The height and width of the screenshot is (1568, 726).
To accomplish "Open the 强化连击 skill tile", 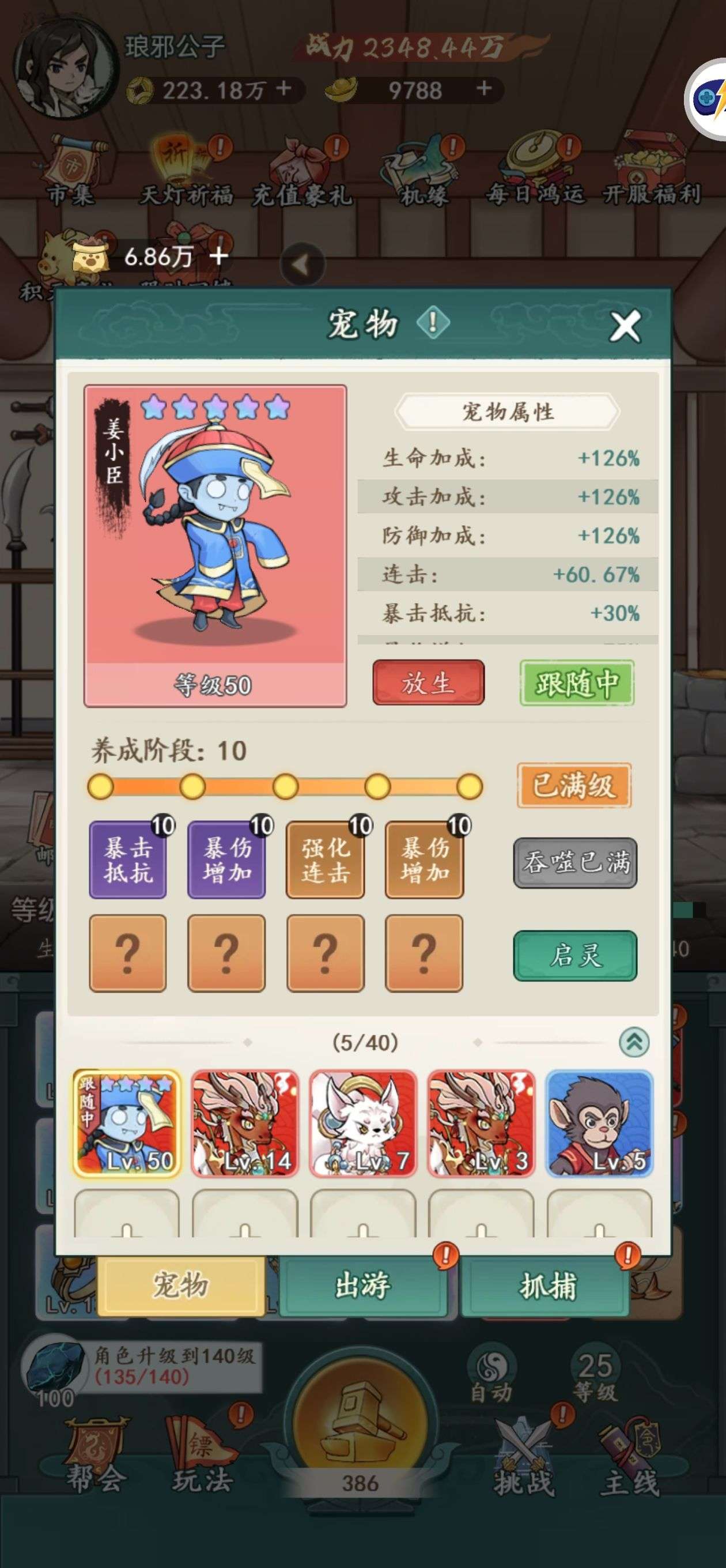I will click(x=325, y=860).
